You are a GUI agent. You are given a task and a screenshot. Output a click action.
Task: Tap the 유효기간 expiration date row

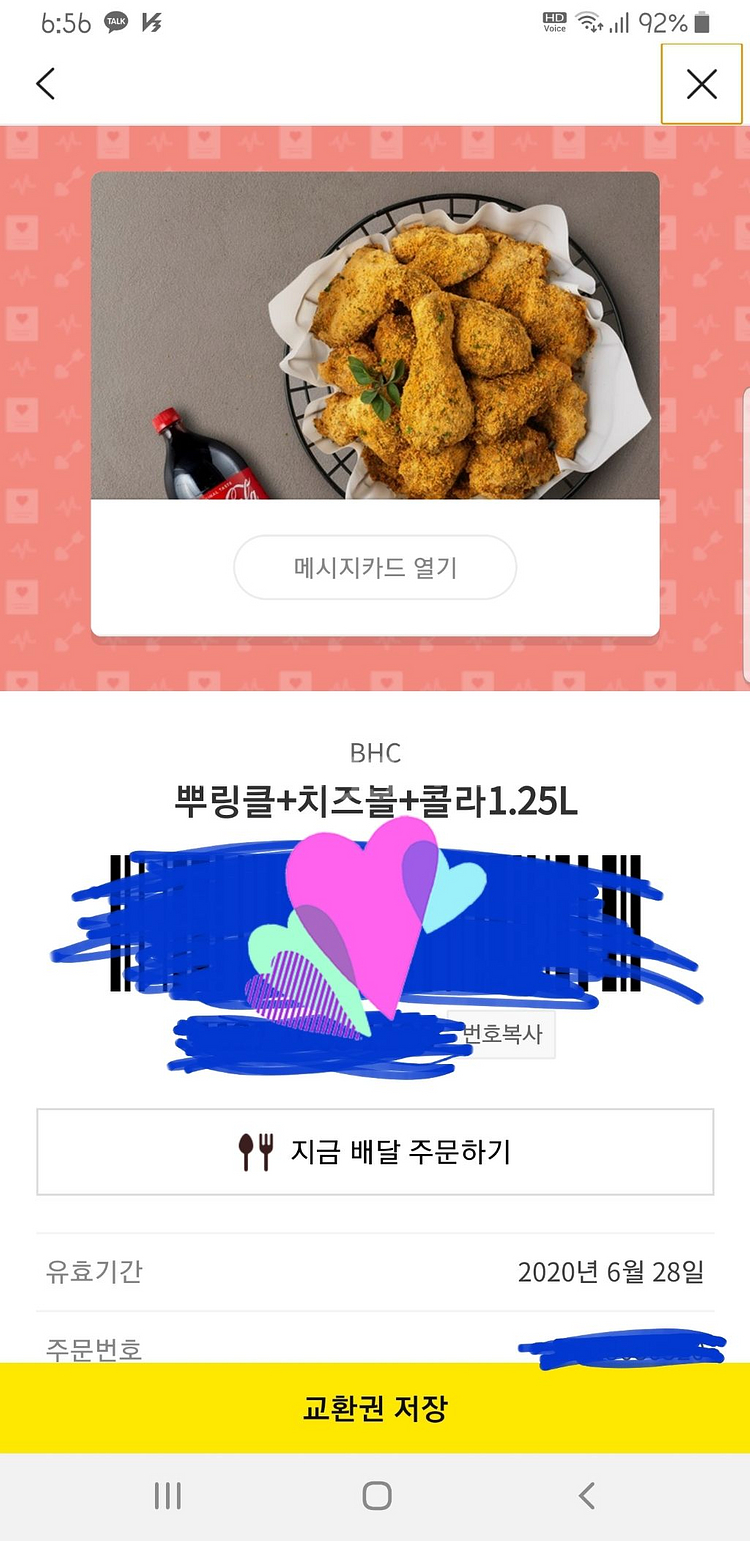(x=375, y=1273)
